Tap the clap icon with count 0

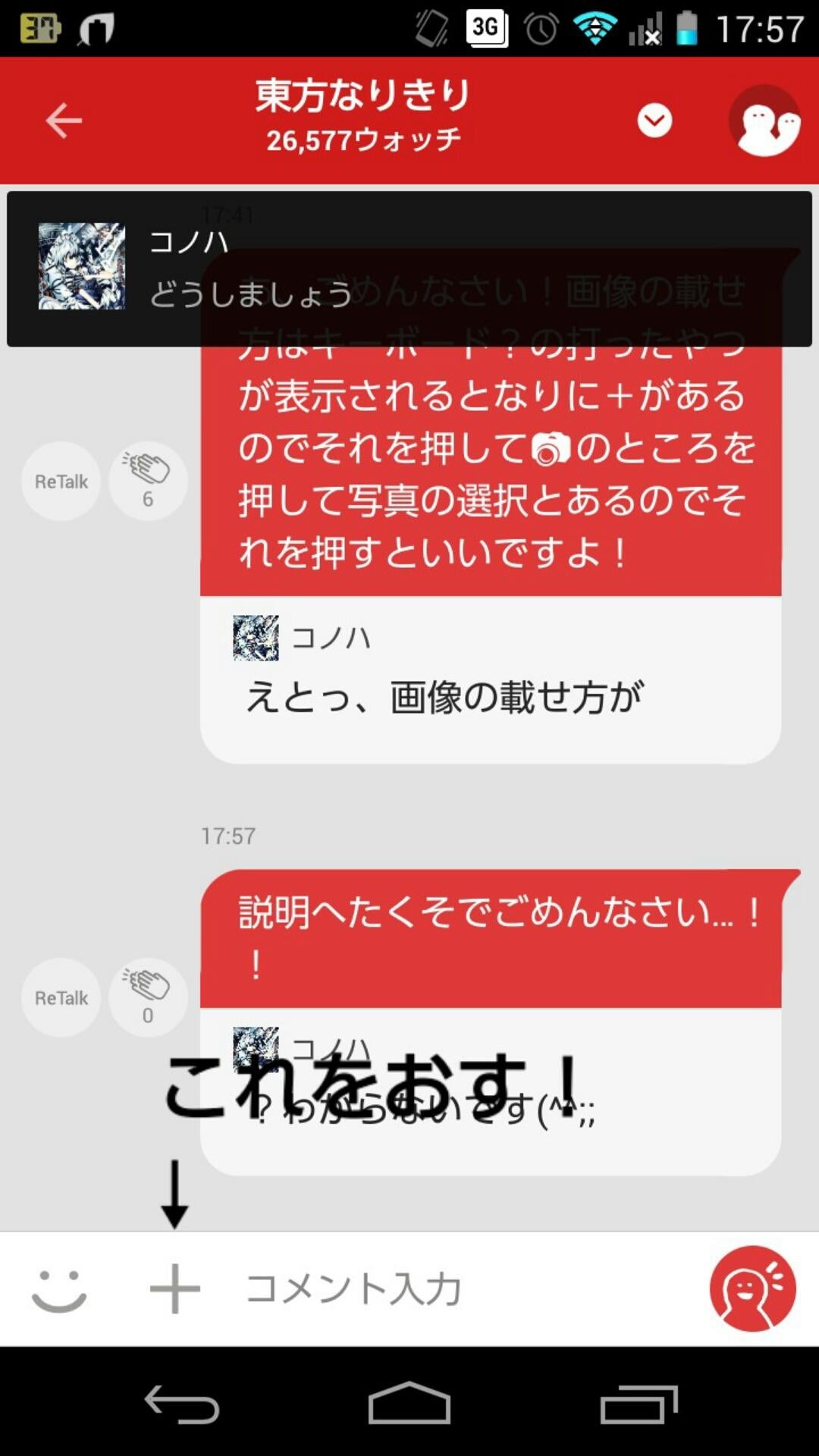(x=147, y=997)
